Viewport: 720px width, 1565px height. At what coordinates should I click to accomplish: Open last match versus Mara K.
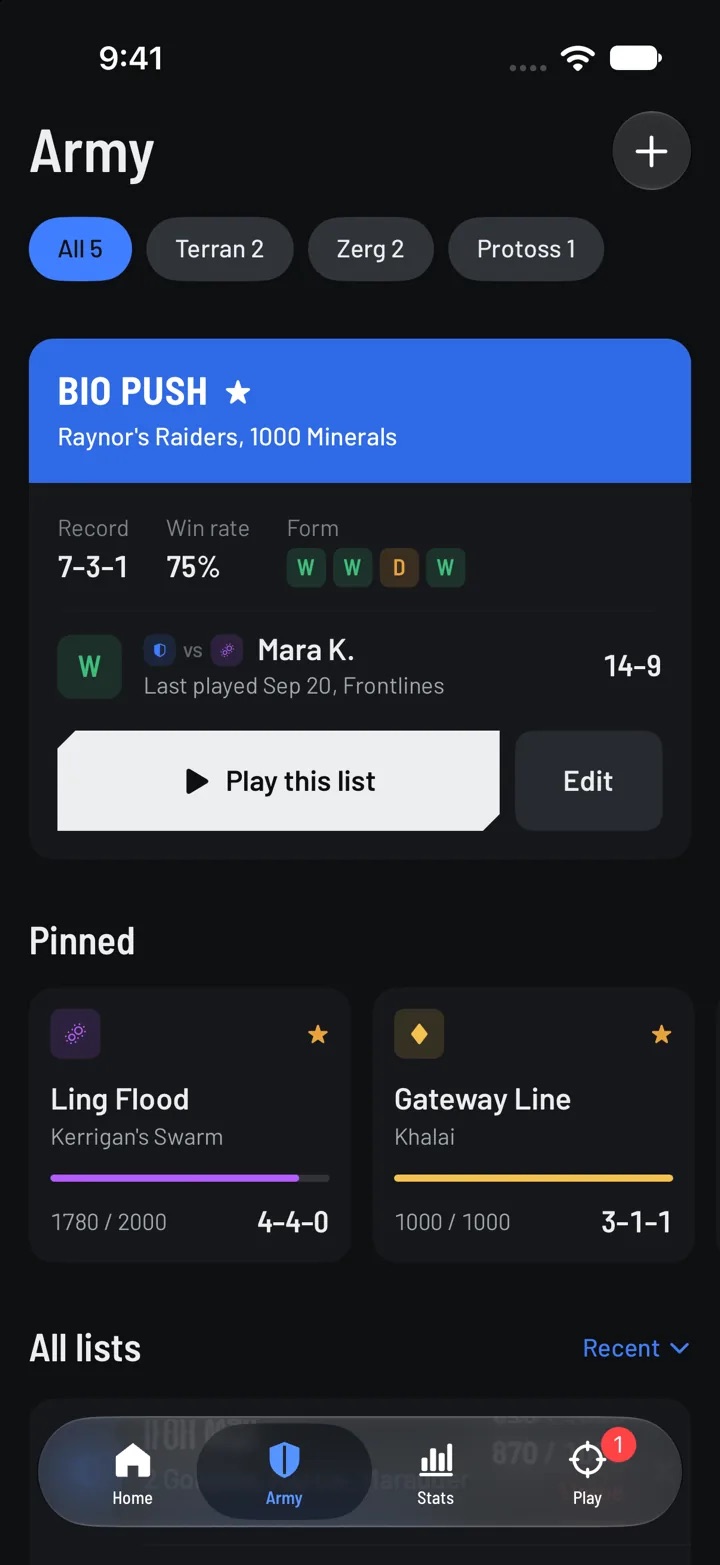360,667
